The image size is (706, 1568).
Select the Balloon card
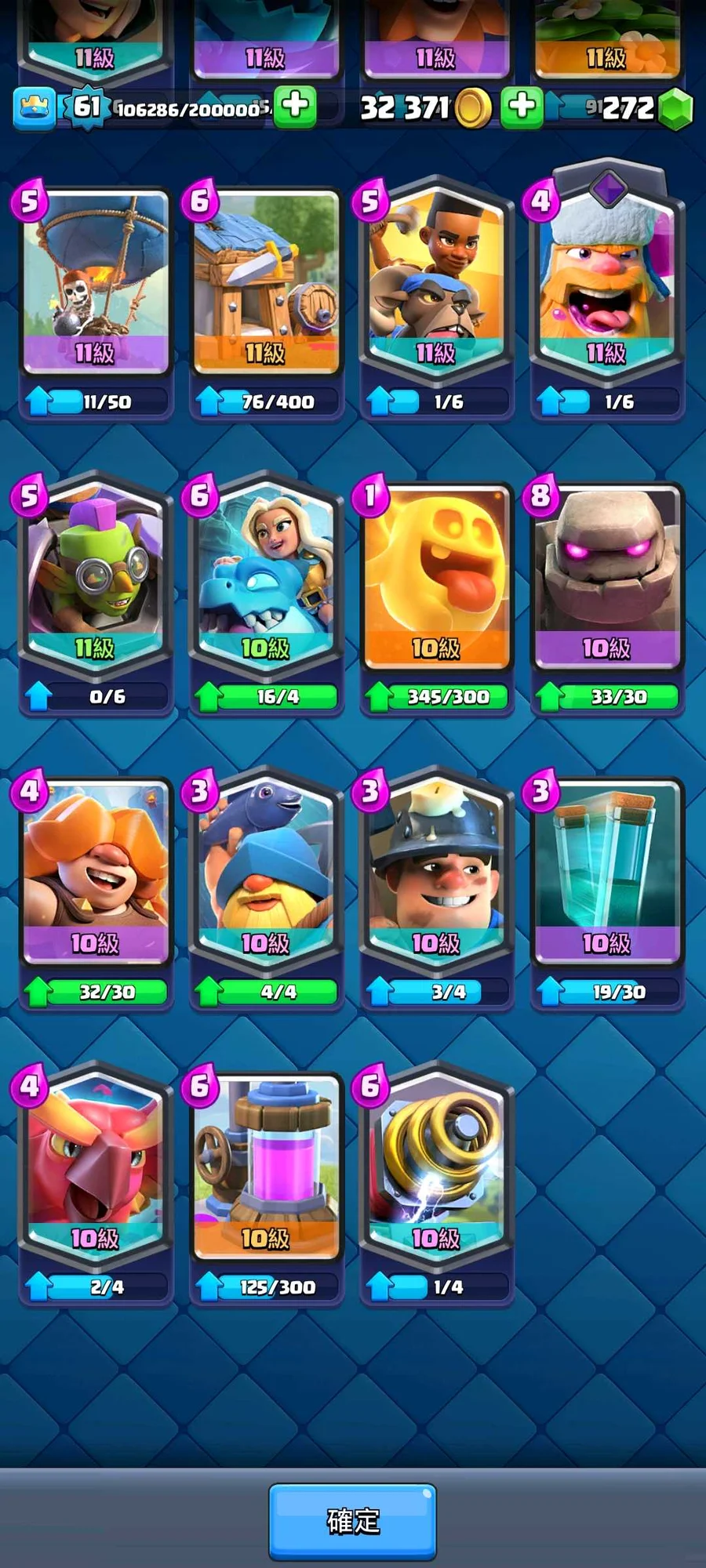click(x=95, y=282)
